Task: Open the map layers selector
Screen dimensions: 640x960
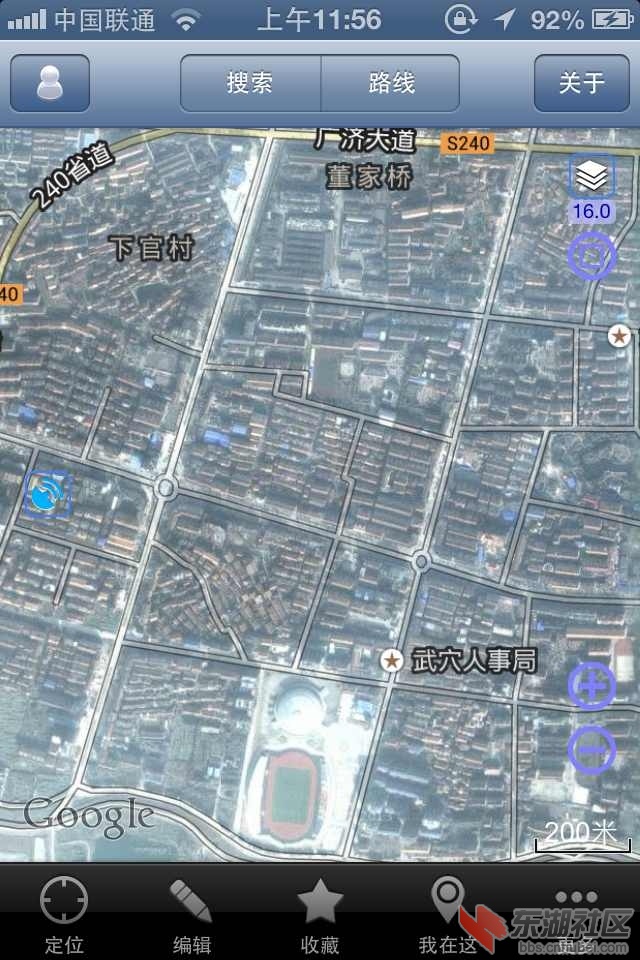Action: pyautogui.click(x=592, y=177)
